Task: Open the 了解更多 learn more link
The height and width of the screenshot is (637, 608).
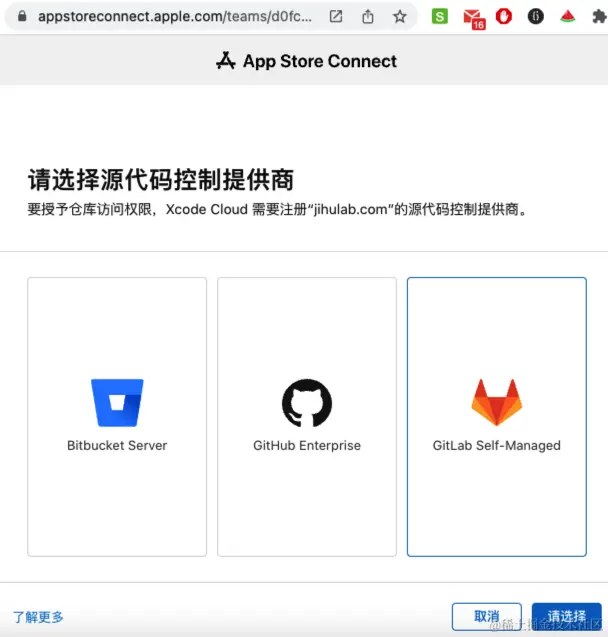Action: [x=38, y=617]
